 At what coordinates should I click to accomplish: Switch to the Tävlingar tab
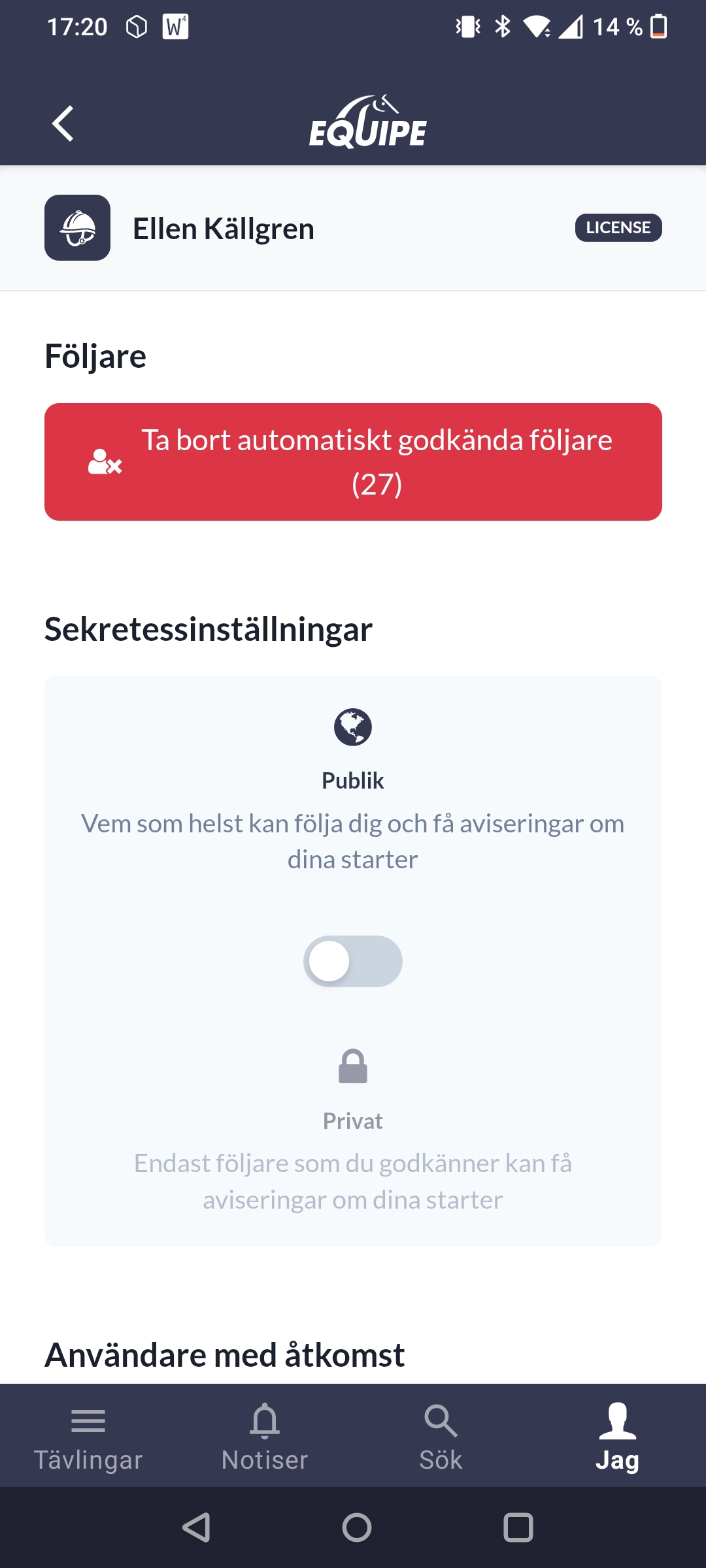point(88,1436)
